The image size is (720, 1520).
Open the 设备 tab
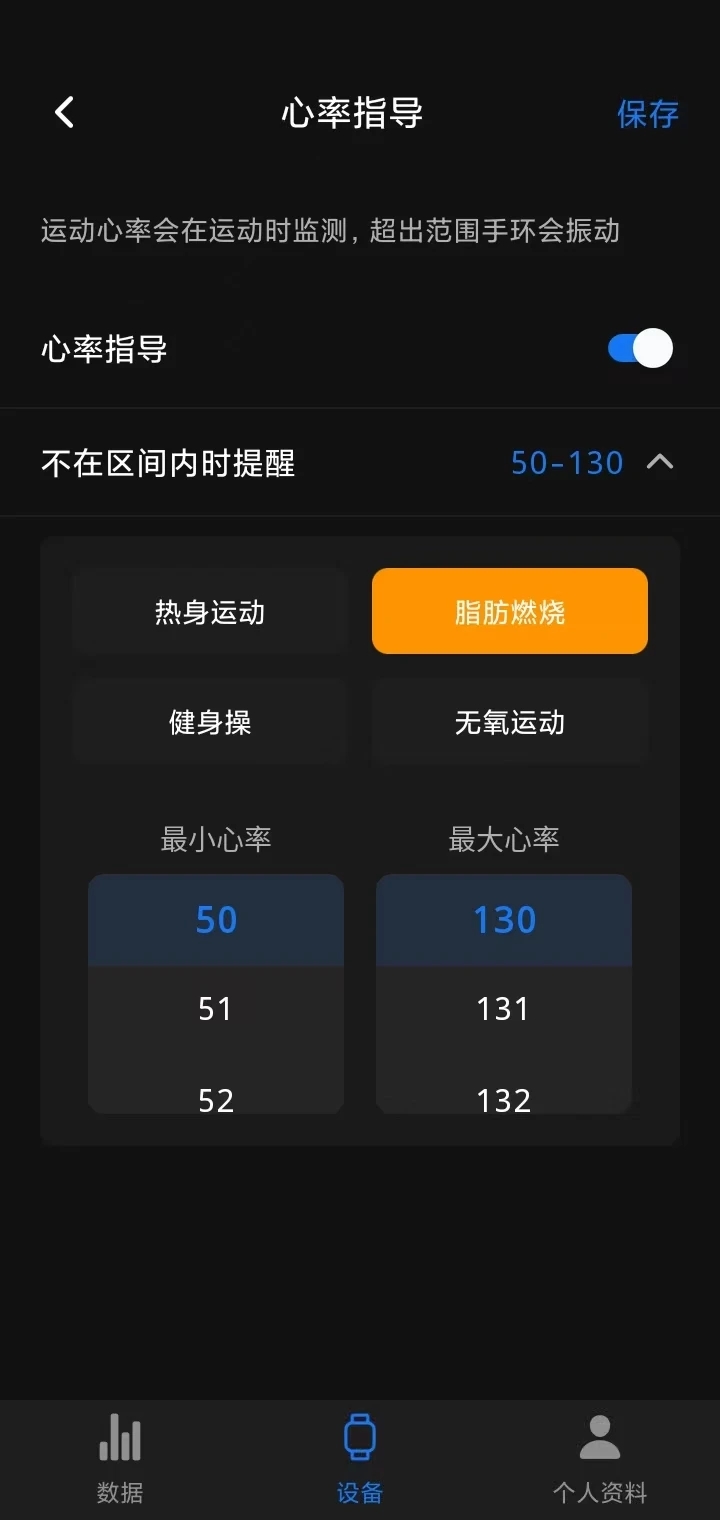coord(360,1459)
